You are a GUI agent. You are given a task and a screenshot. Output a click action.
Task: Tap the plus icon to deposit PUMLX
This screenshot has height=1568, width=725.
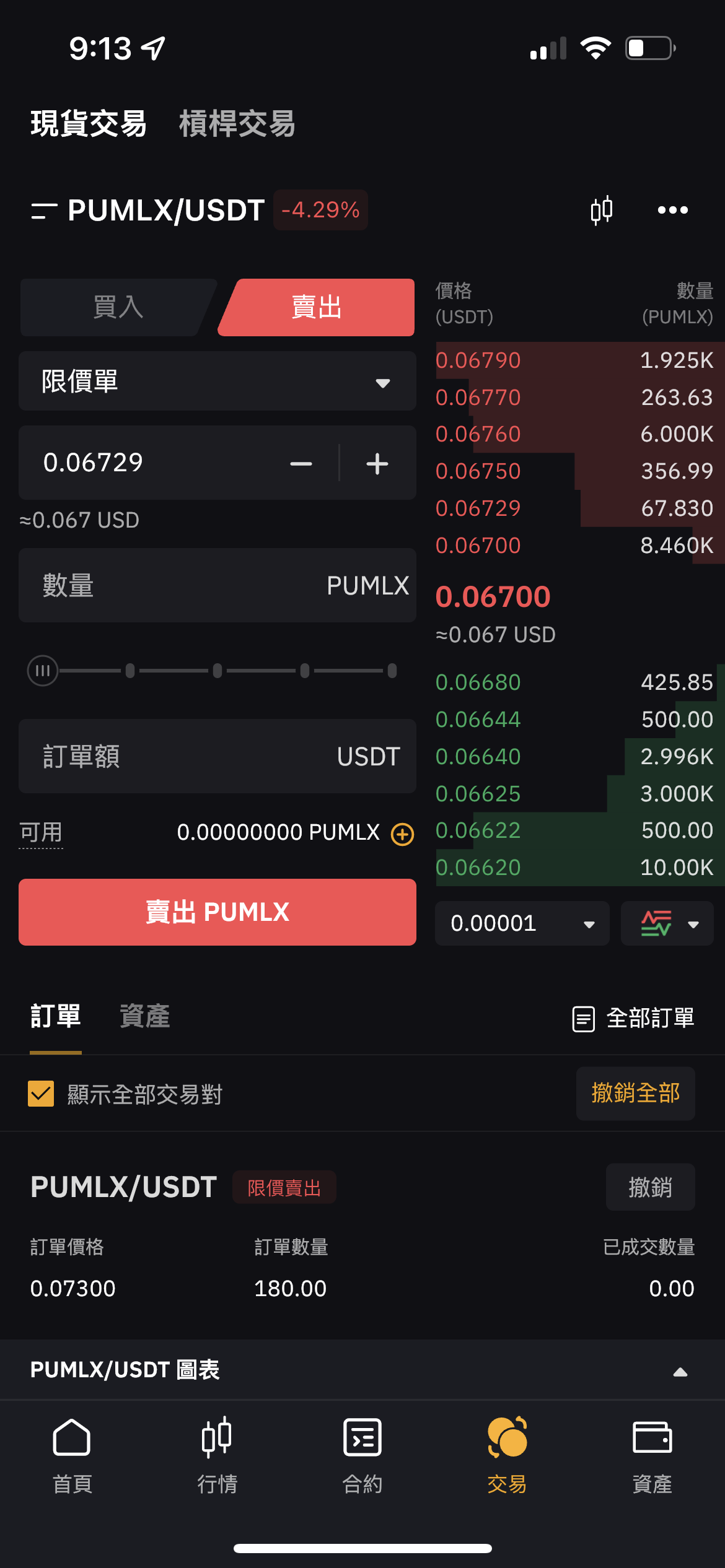pyautogui.click(x=403, y=834)
